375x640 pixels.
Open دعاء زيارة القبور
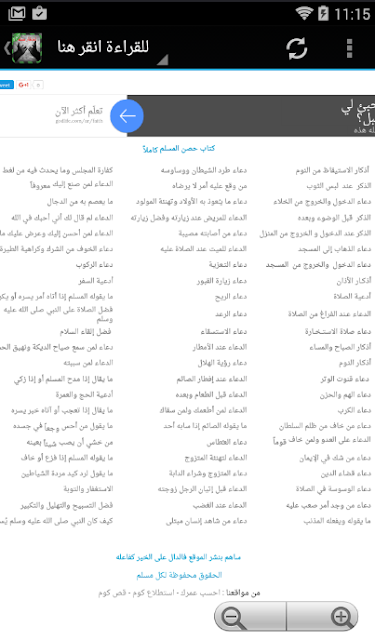(x=222, y=281)
